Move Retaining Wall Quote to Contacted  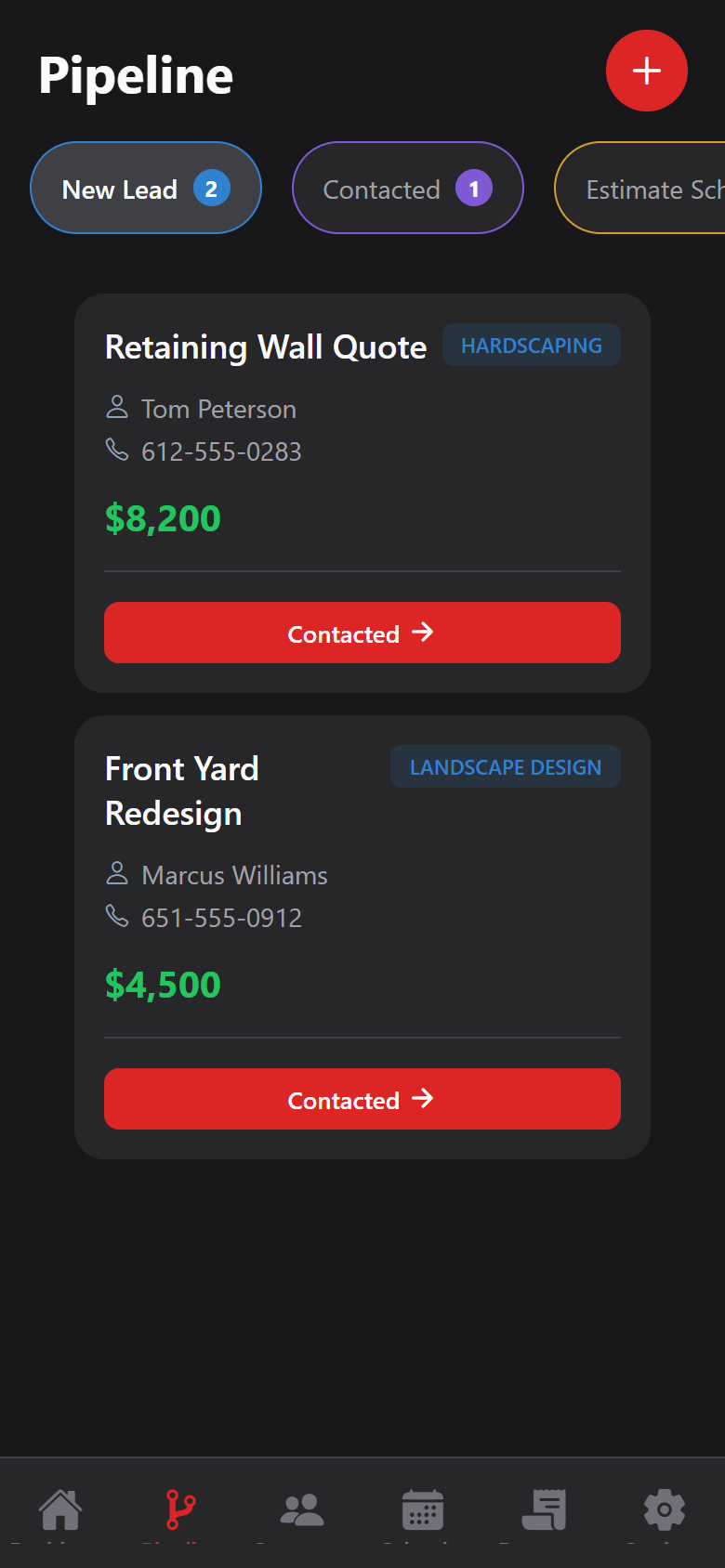pos(362,633)
